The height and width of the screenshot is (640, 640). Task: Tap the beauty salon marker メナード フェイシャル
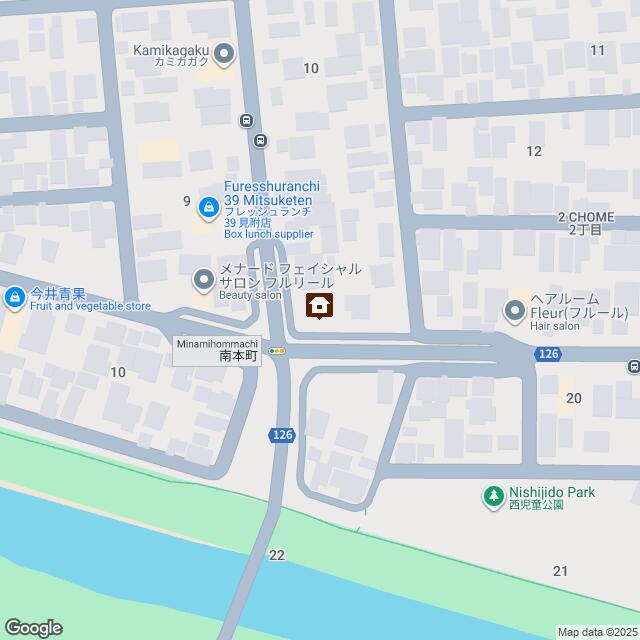(203, 277)
